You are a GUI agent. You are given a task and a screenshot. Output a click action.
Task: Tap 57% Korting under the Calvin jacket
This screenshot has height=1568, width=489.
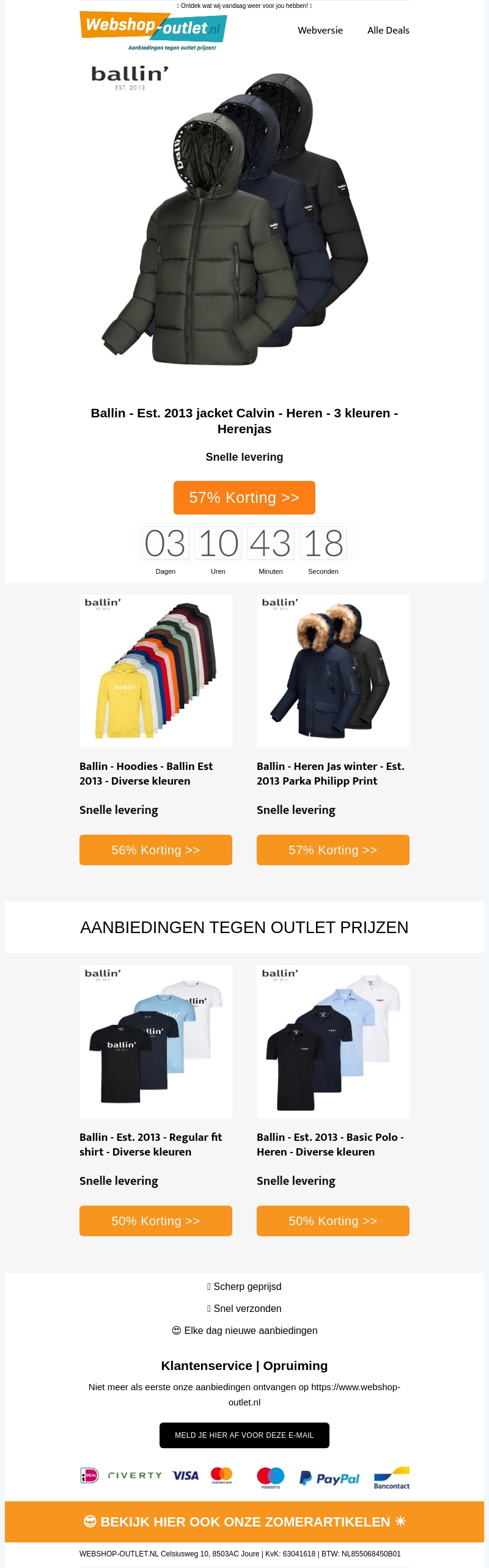(x=244, y=497)
